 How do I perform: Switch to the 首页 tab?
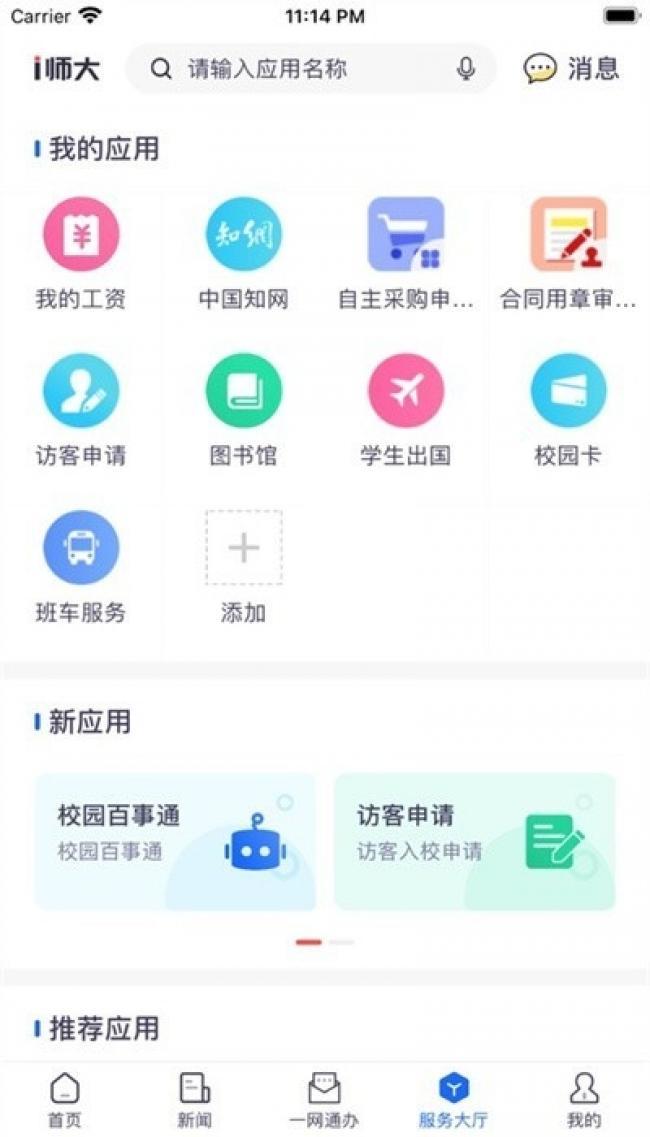[x=65, y=1100]
